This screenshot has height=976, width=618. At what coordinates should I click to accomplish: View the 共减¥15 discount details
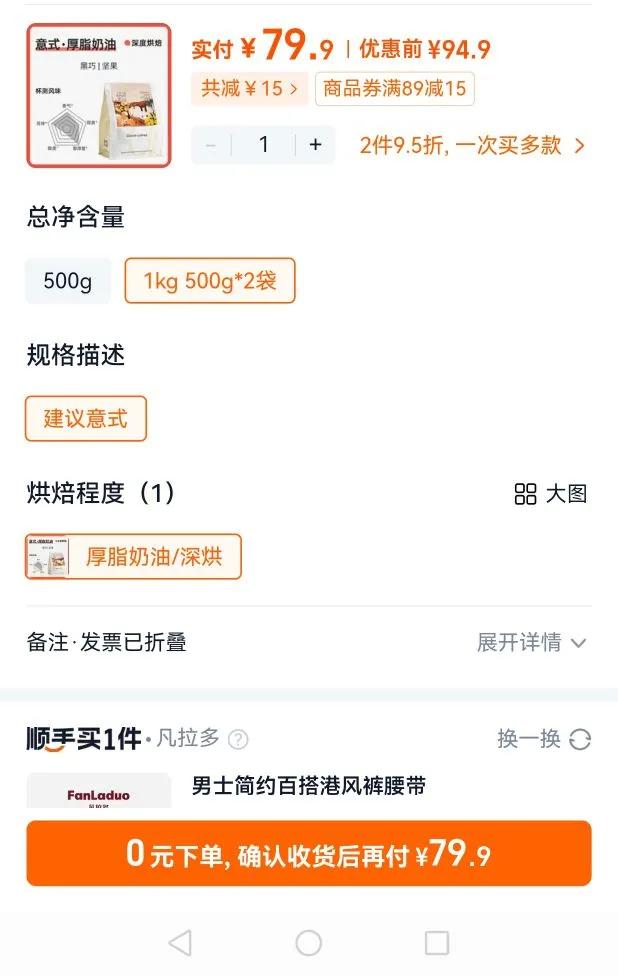tap(249, 88)
